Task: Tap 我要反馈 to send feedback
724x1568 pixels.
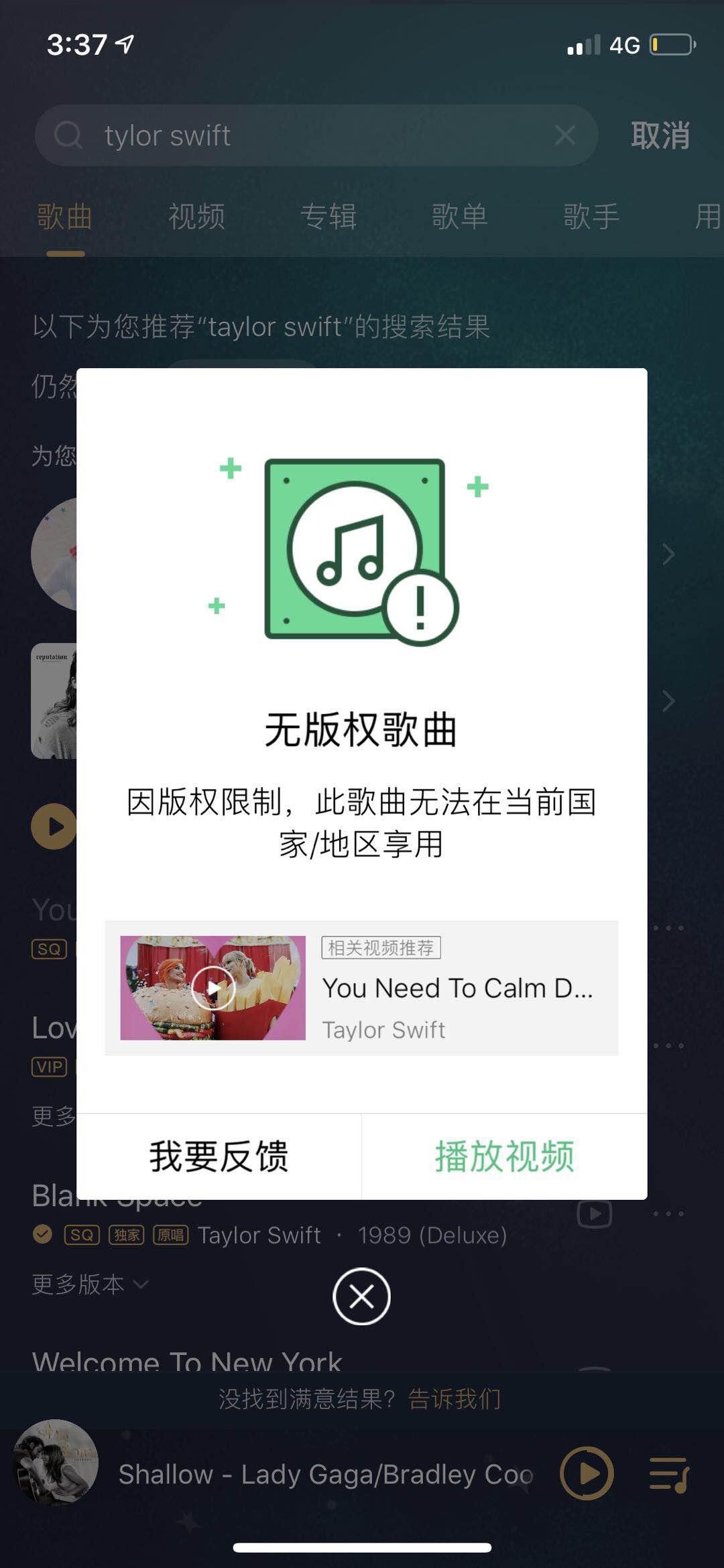Action: (219, 1156)
